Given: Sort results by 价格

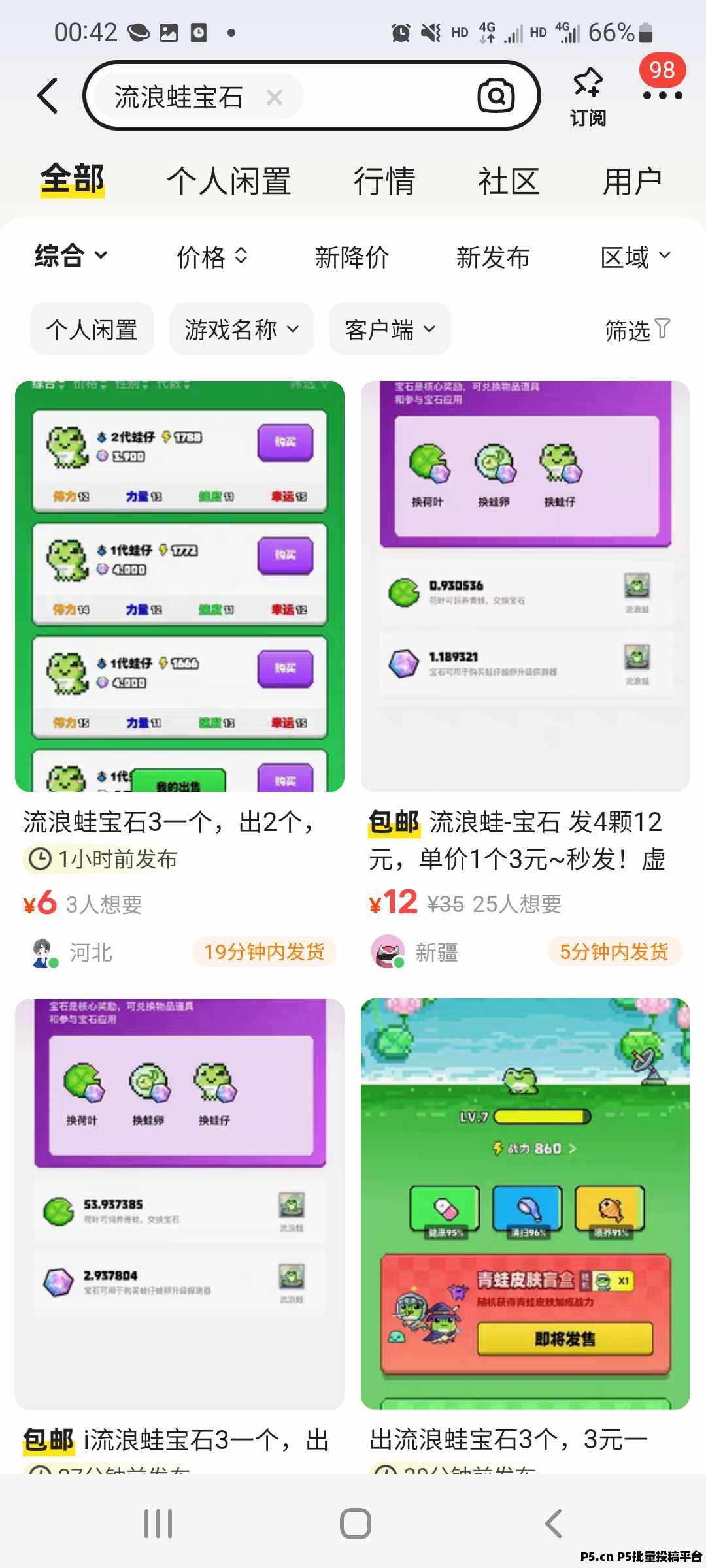Looking at the screenshot, I should [x=211, y=257].
